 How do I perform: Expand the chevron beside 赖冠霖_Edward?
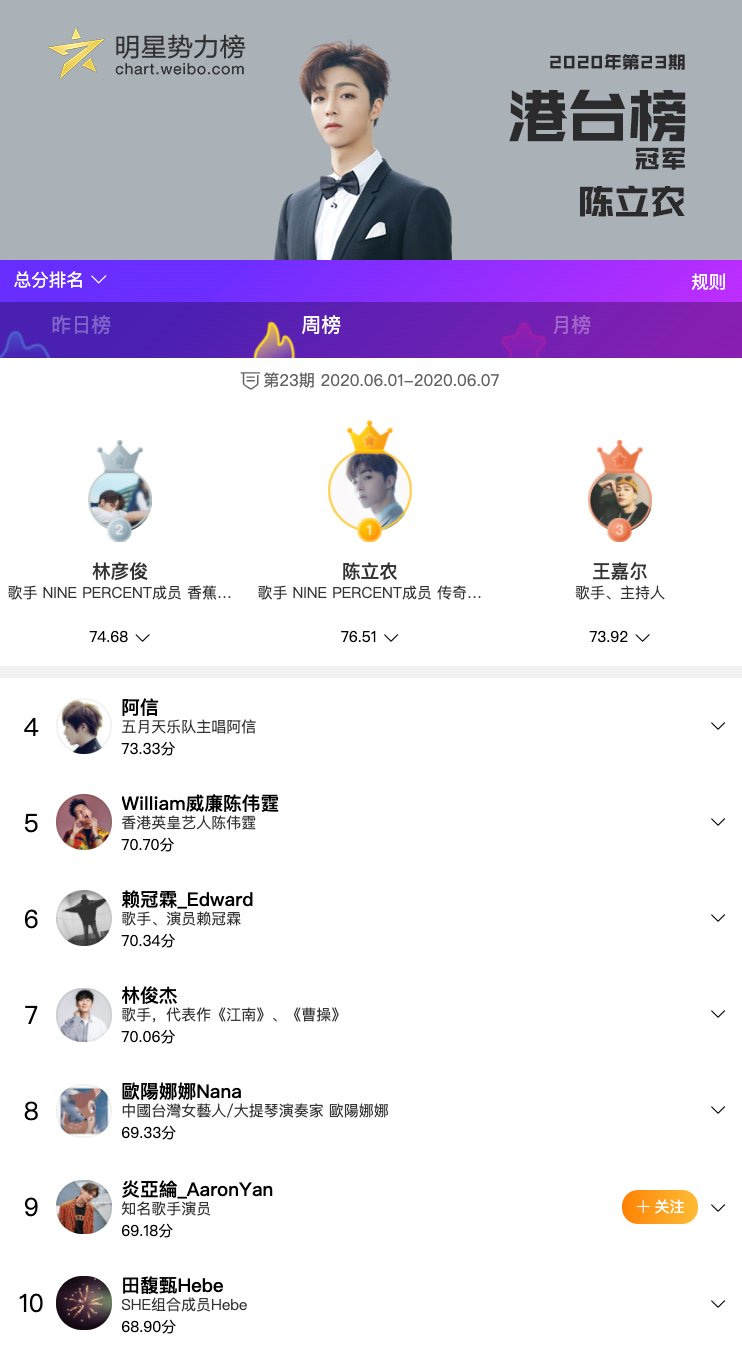(x=717, y=918)
